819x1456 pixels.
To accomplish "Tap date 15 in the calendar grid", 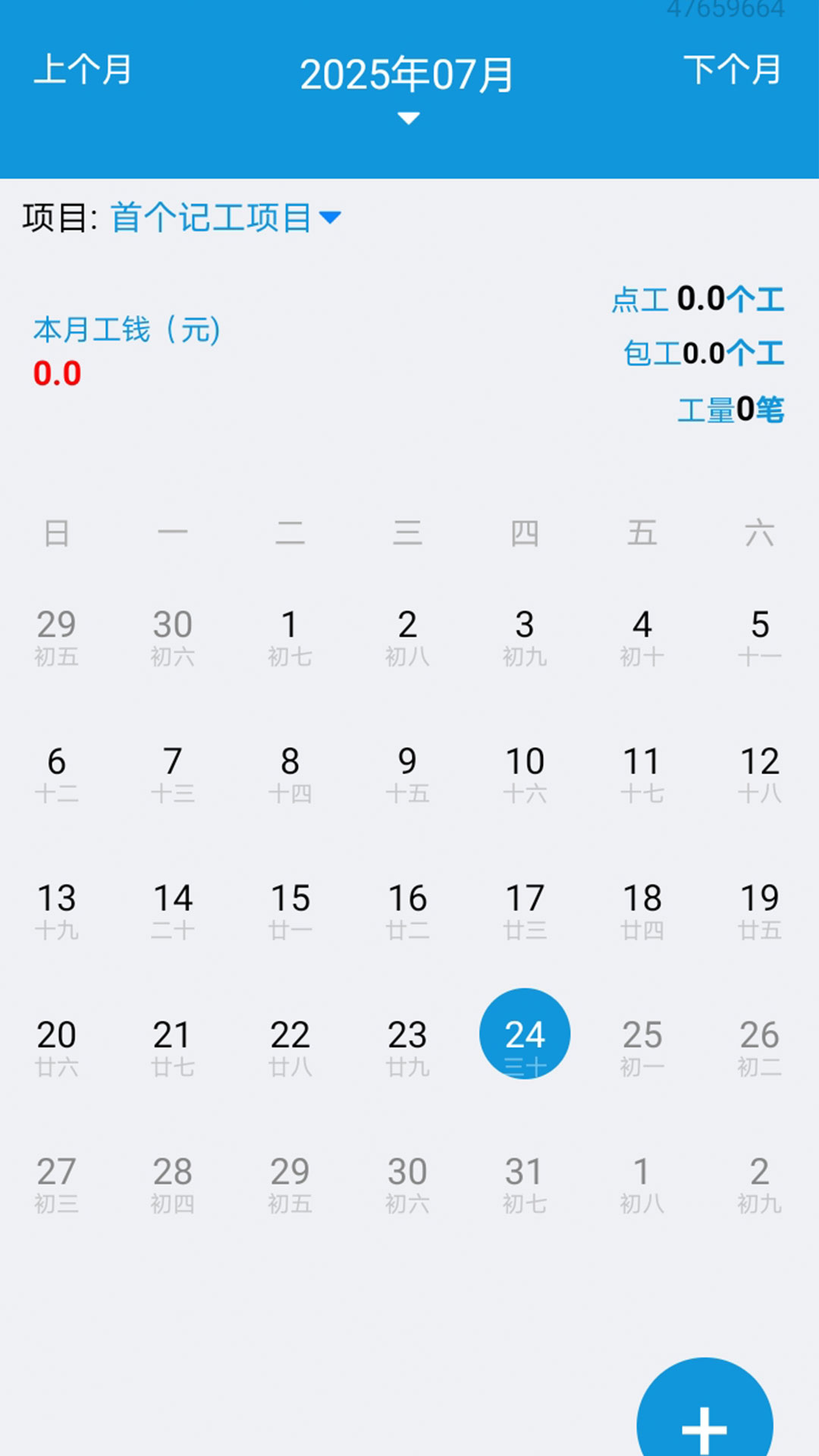I will 290,912.
